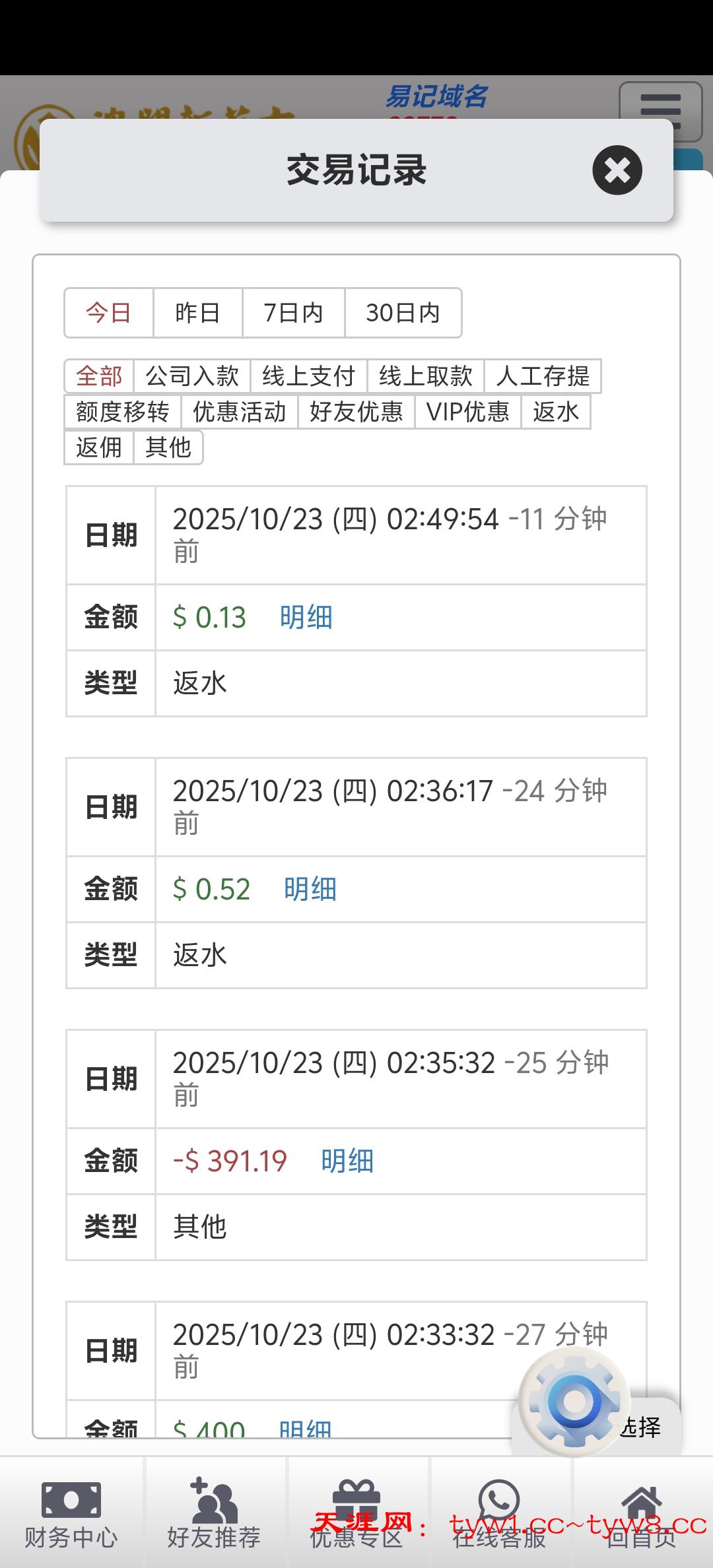This screenshot has height=1568, width=713.
Task: Filter by 好友优惠
Action: pyautogui.click(x=356, y=412)
